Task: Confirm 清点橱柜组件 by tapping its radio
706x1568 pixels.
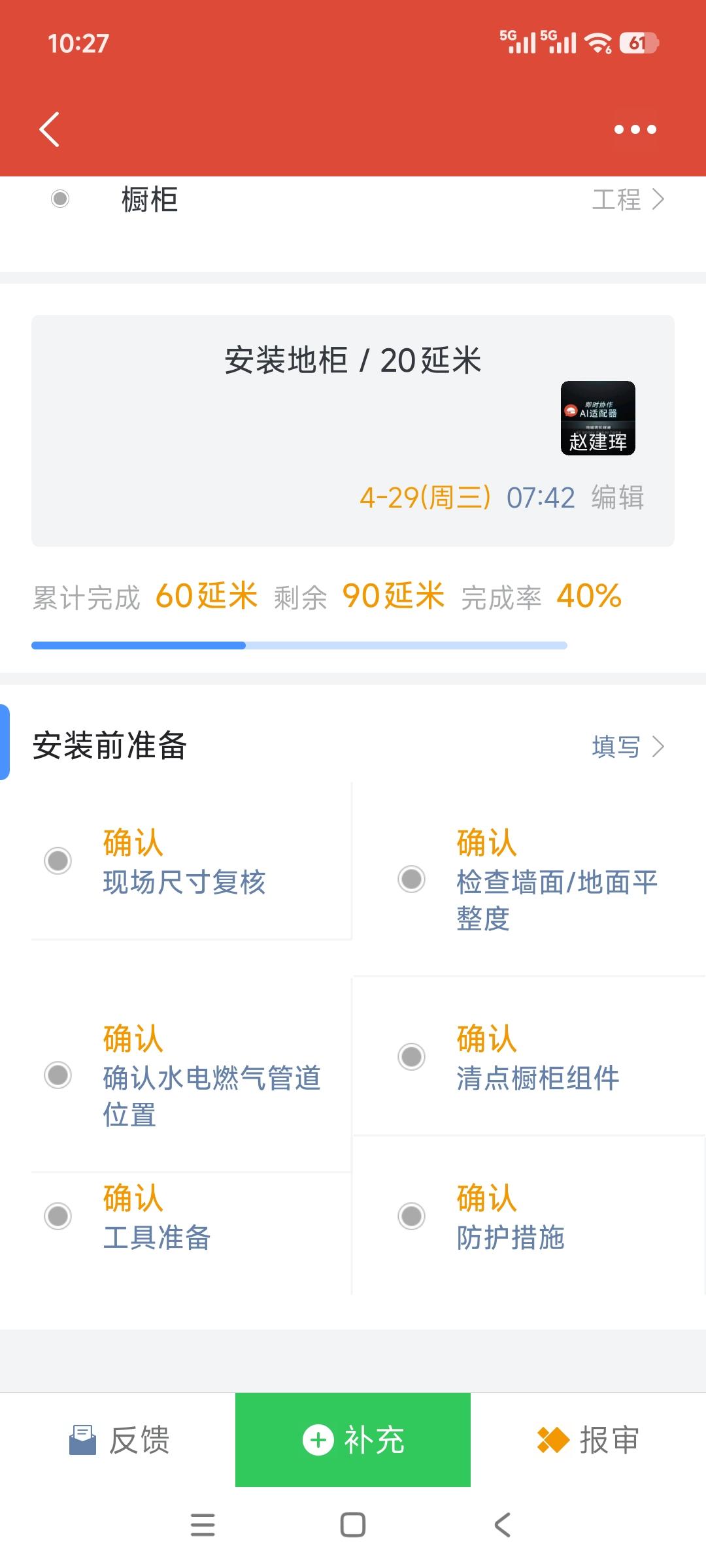Action: pos(411,1057)
